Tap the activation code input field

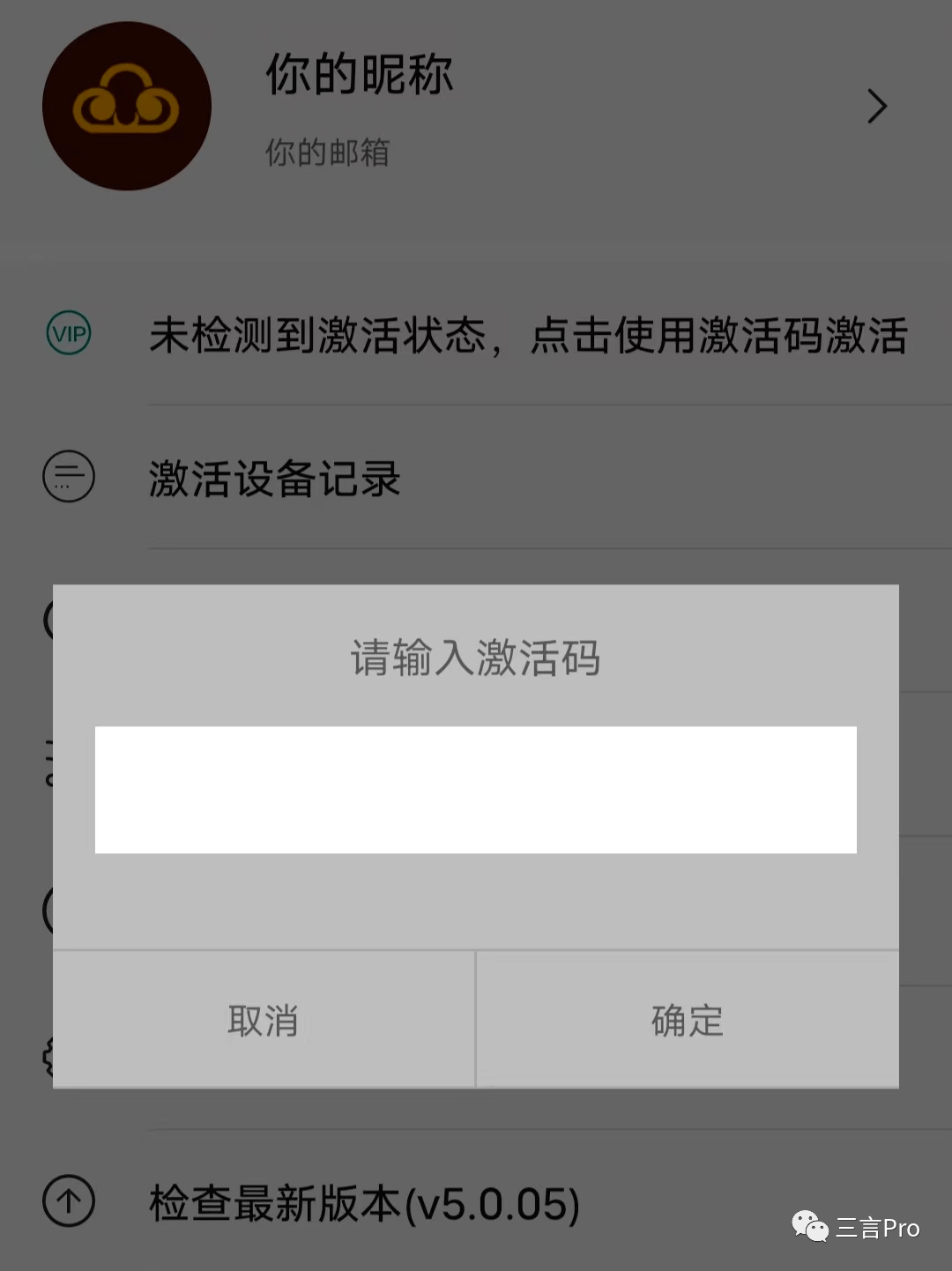pyautogui.click(x=476, y=789)
